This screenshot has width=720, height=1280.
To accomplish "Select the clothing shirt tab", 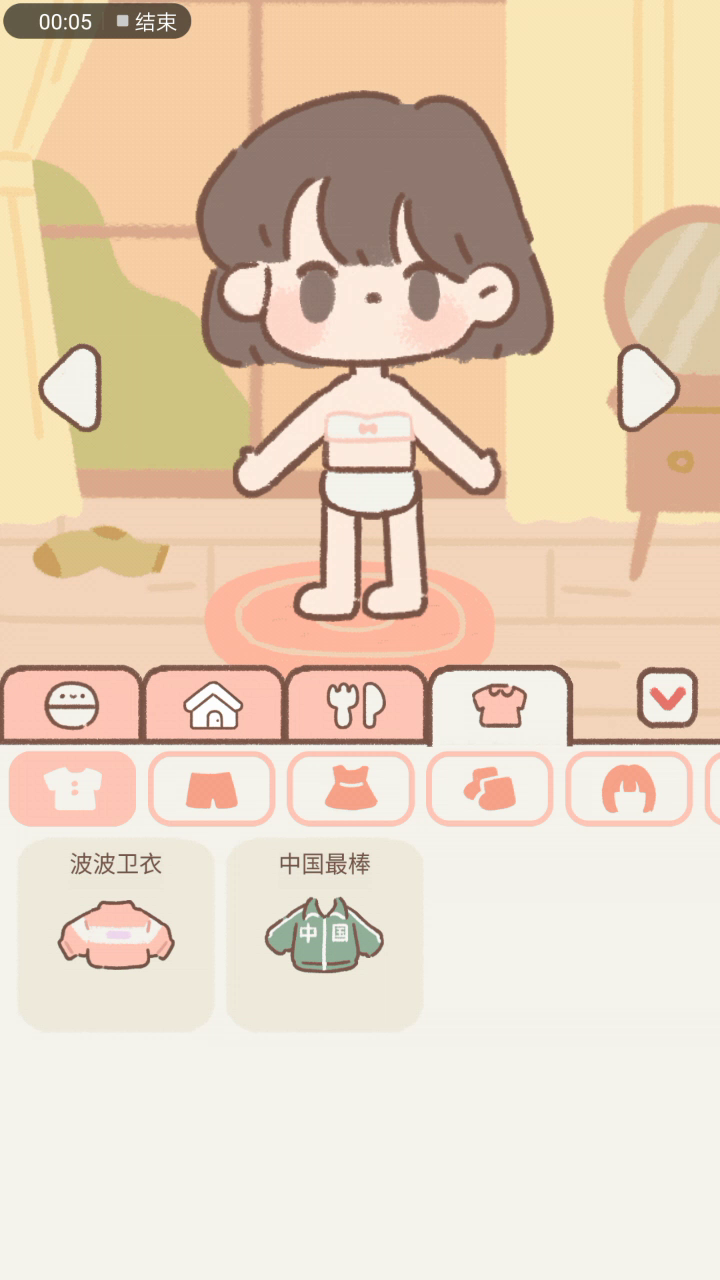I will point(499,705).
